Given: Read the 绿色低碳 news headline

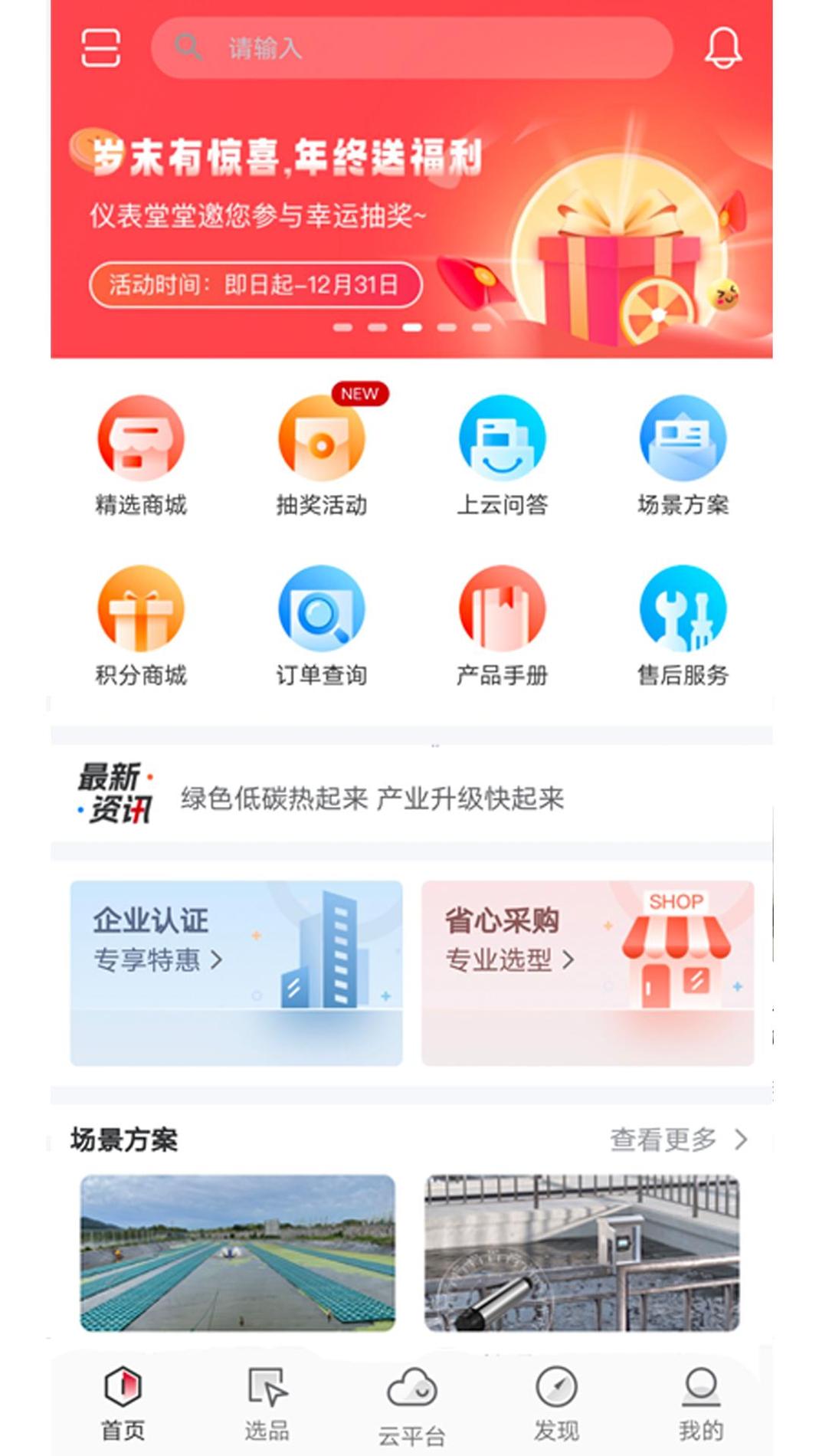Looking at the screenshot, I should pos(371,799).
